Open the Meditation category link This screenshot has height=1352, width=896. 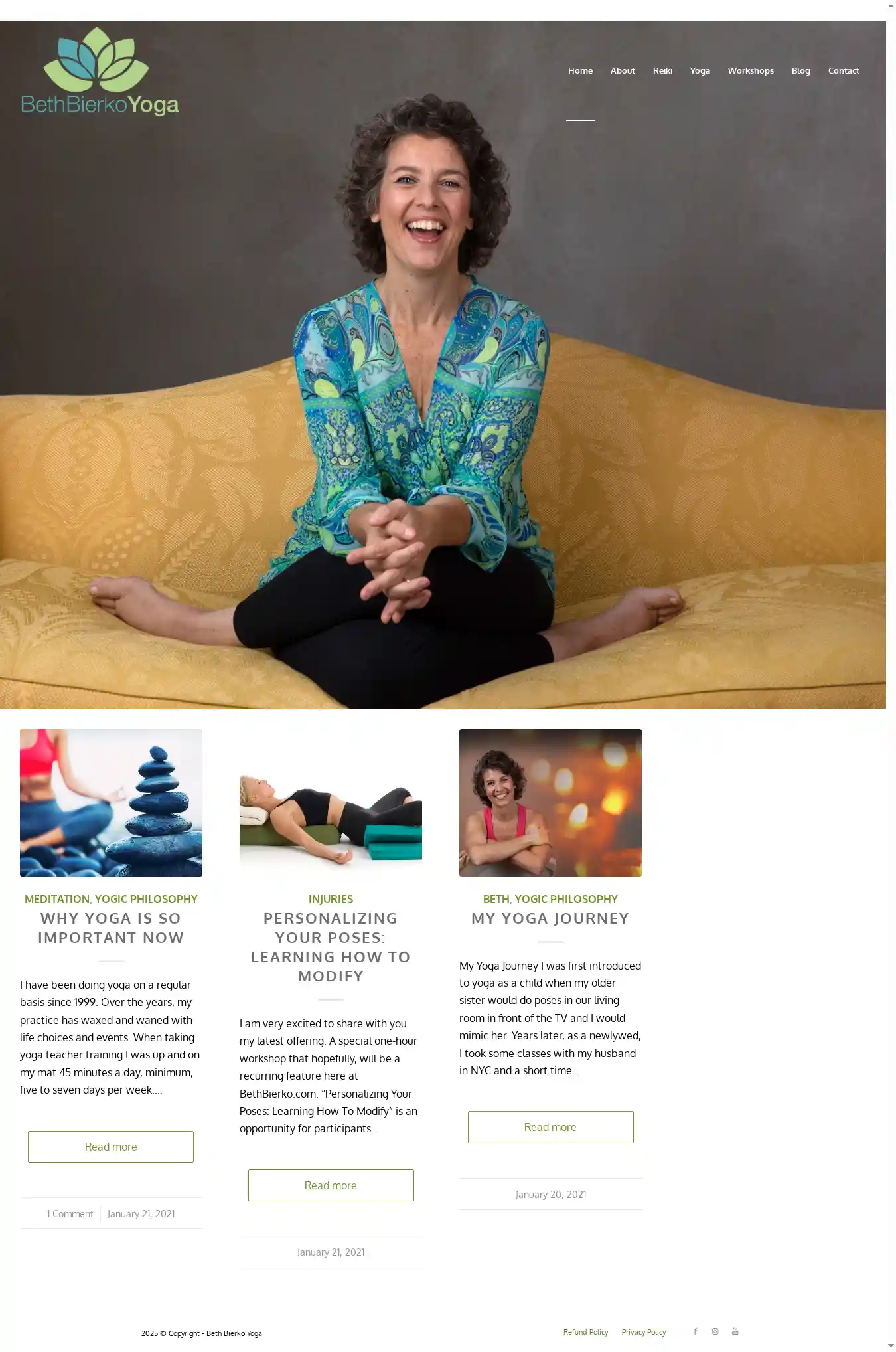coord(56,898)
